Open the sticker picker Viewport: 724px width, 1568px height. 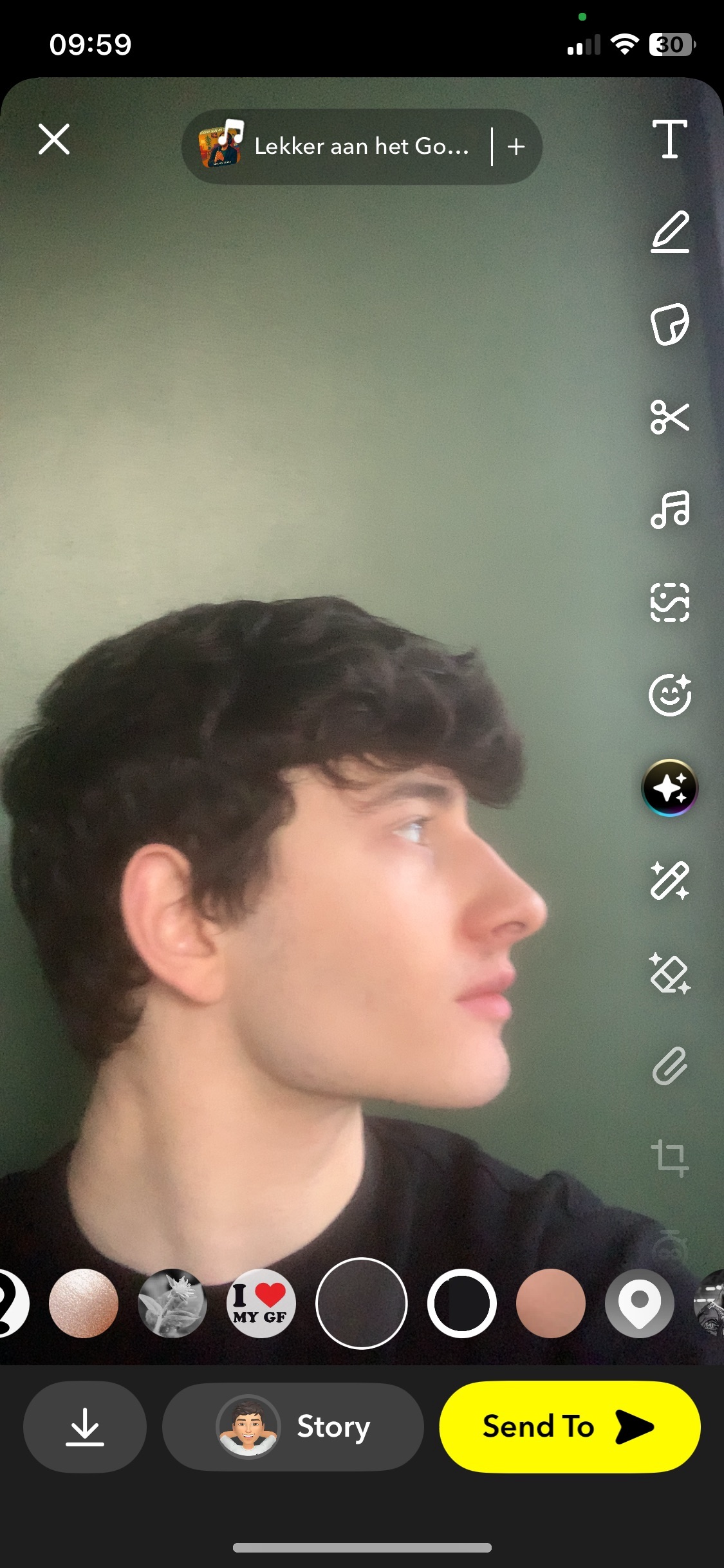point(670,324)
